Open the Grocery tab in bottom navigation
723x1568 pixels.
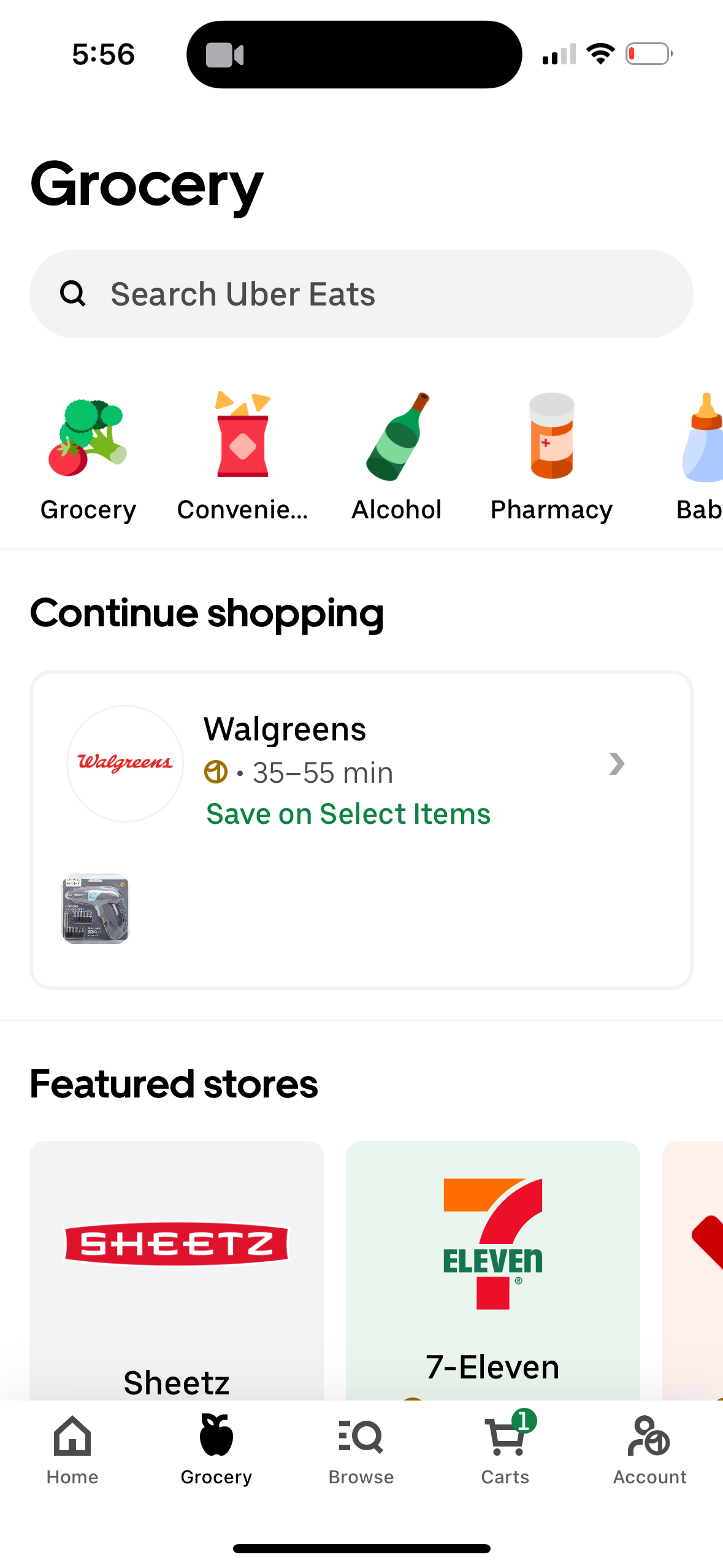tap(216, 1438)
